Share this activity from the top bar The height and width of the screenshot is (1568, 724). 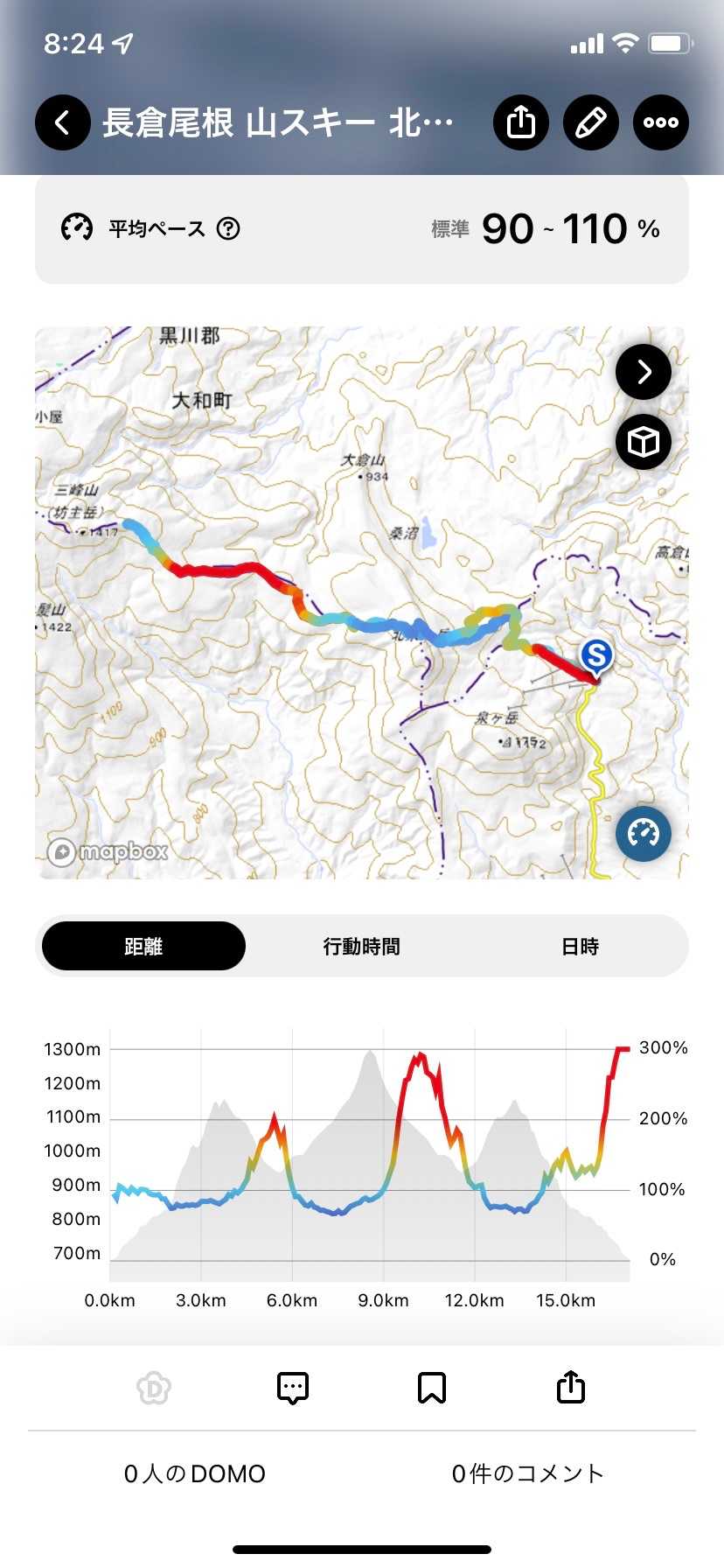[x=521, y=122]
